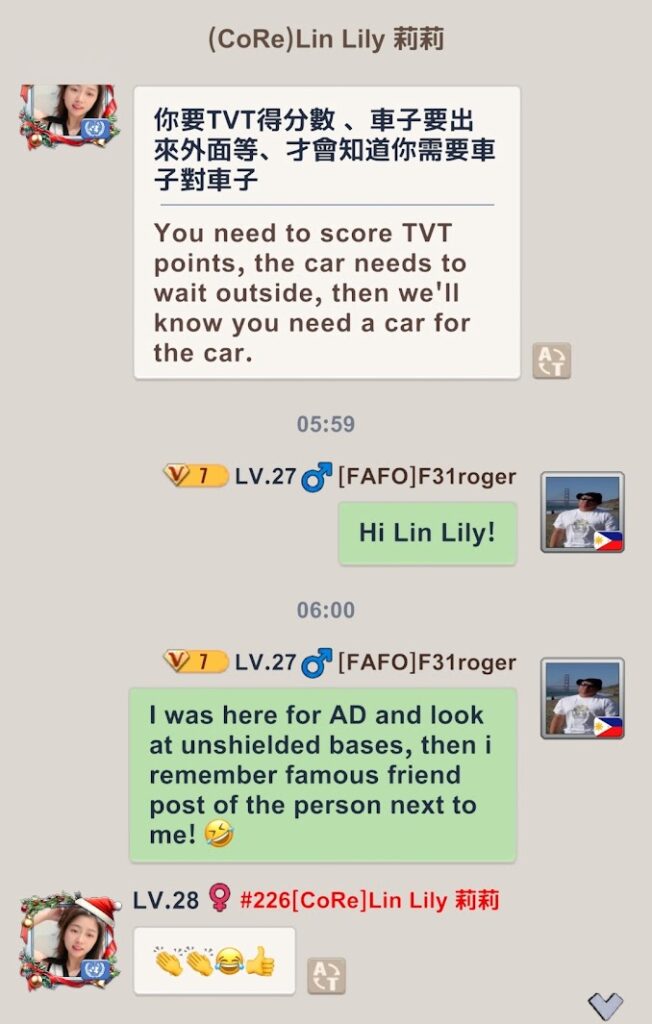Open Lin Lily's avatar beside the TVT message
The image size is (652, 1024).
point(70,116)
